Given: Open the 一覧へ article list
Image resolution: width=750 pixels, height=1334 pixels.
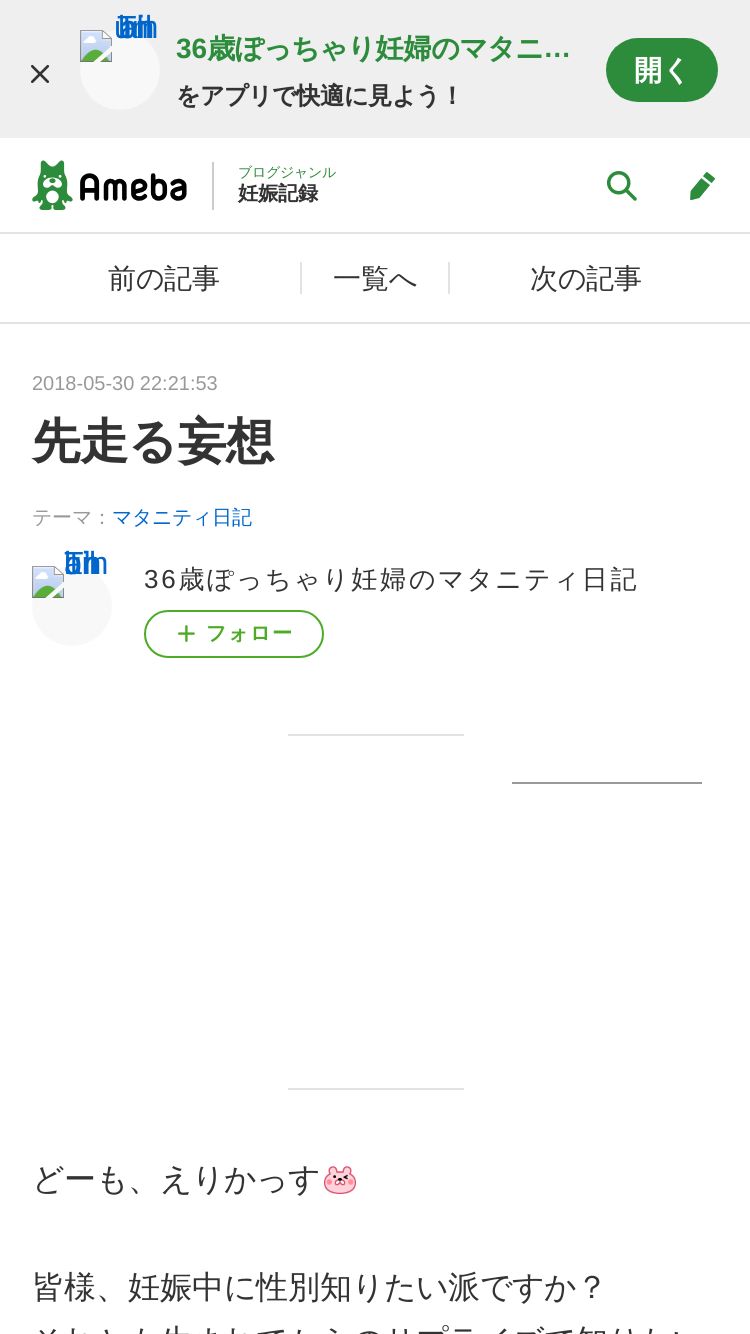Looking at the screenshot, I should [375, 279].
